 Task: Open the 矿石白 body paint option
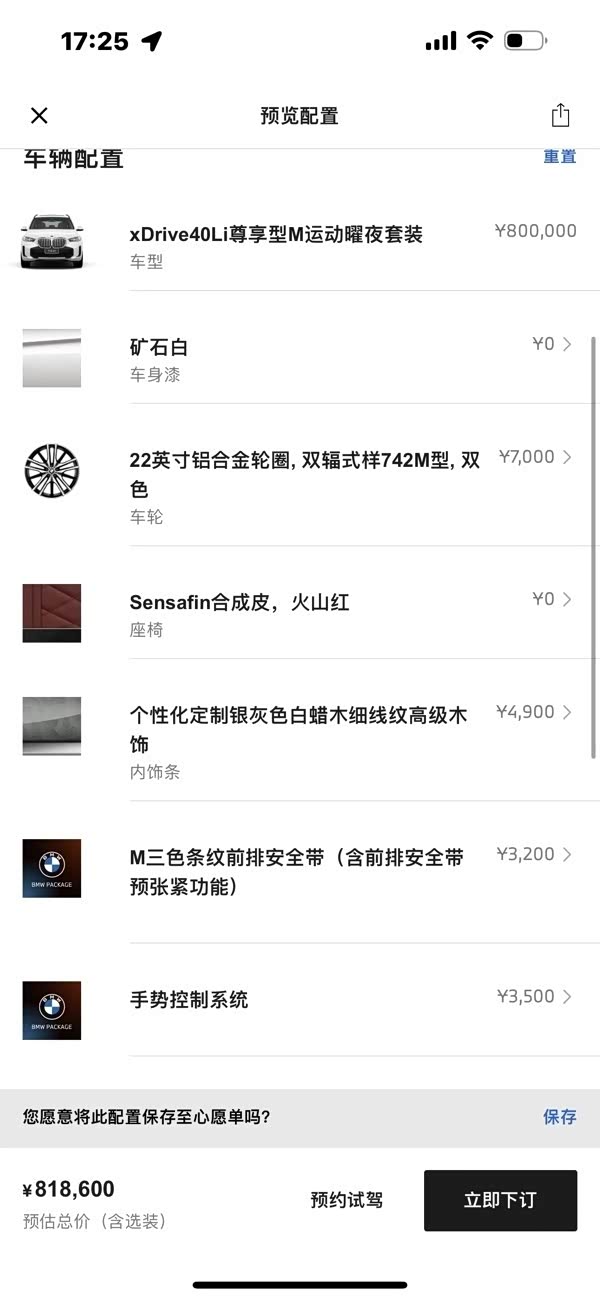[350, 359]
